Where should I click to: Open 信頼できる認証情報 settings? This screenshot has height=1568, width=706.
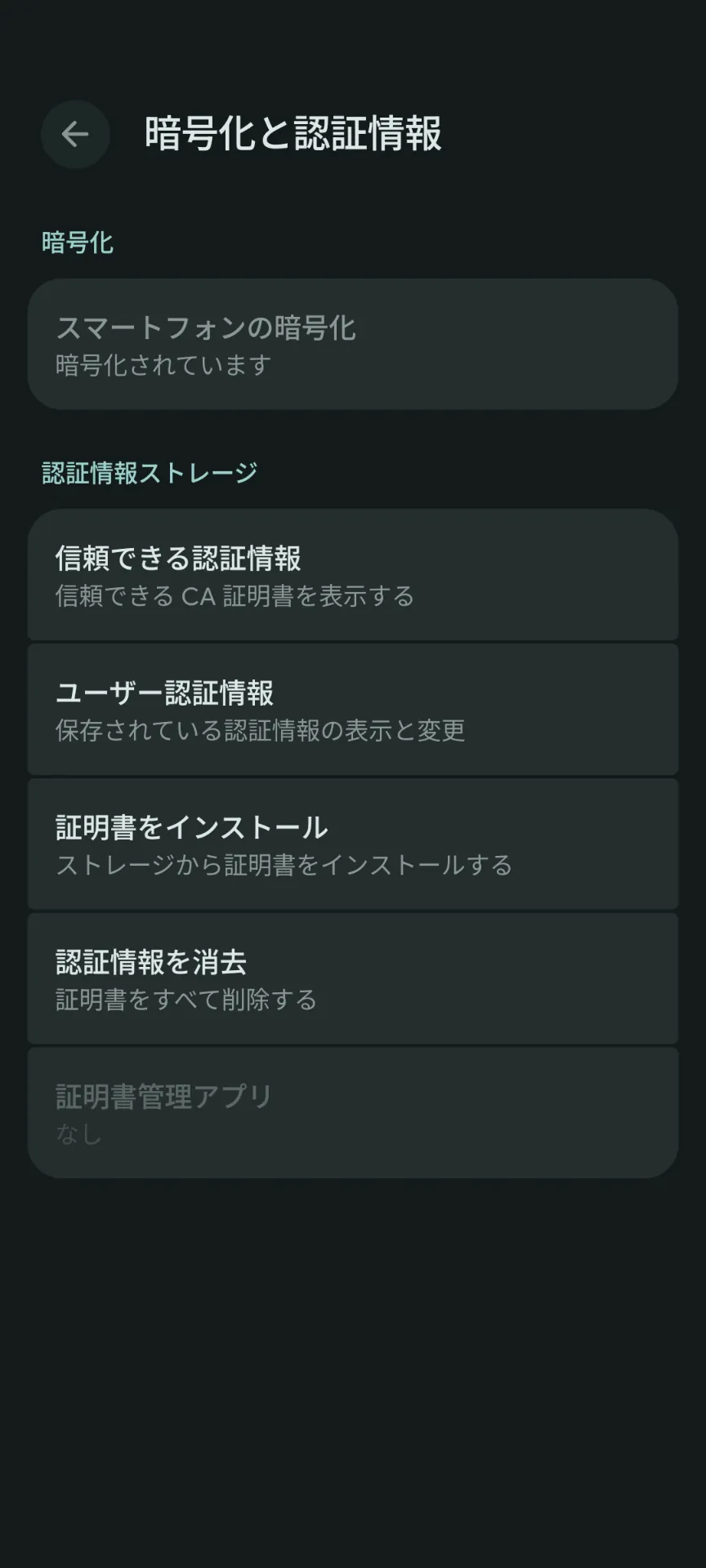pos(353,575)
